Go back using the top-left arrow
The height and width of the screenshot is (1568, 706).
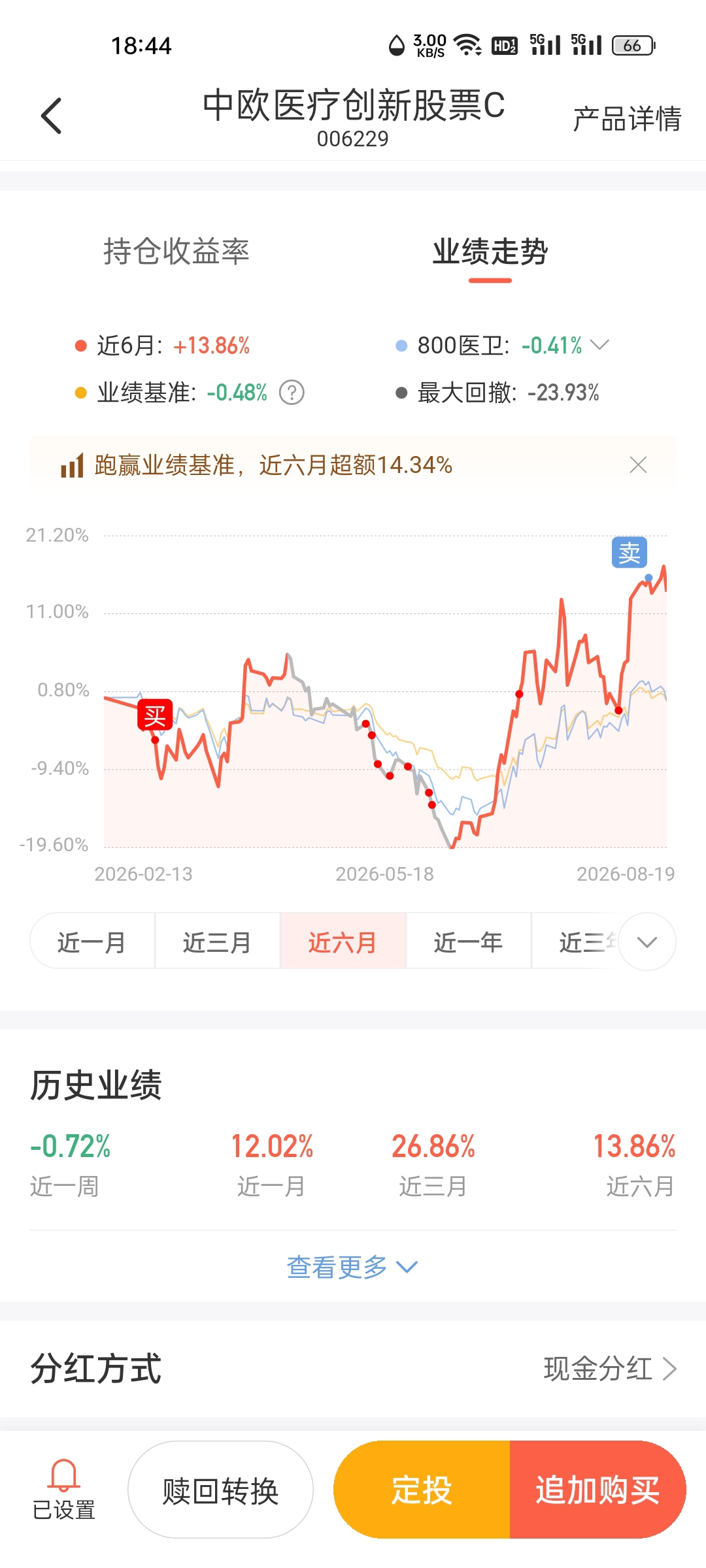point(51,116)
